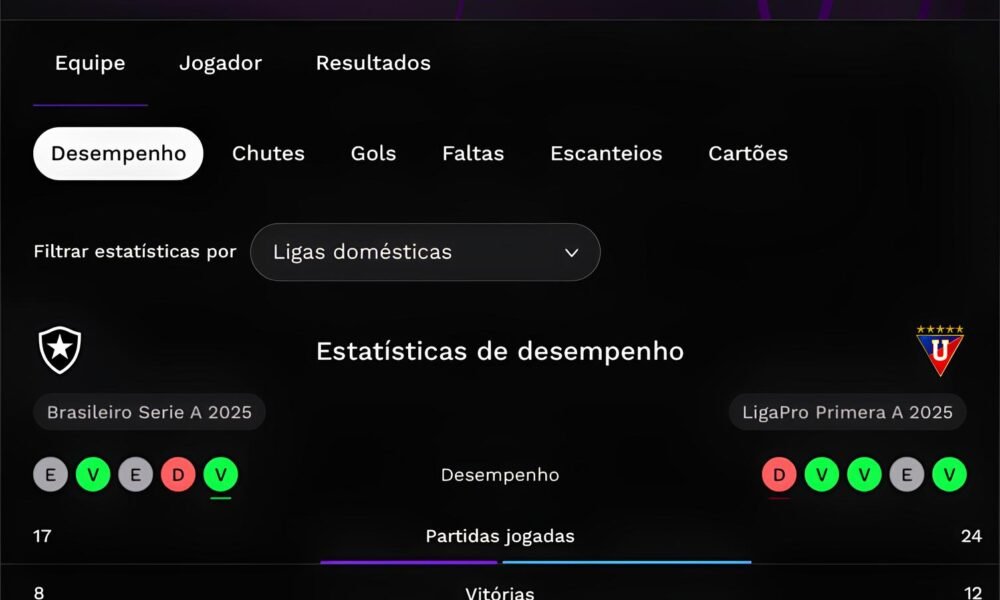Select the Faltas chip
Image resolution: width=1000 pixels, height=600 pixels.
(x=473, y=153)
